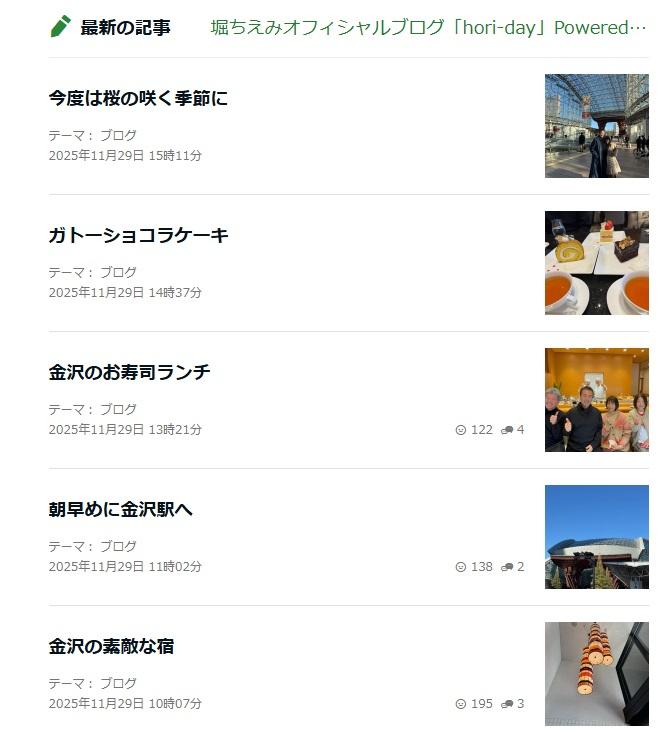This screenshot has height=731, width=660.
Task: View the 金沢の素敵な宿 post
Action: pos(112,646)
